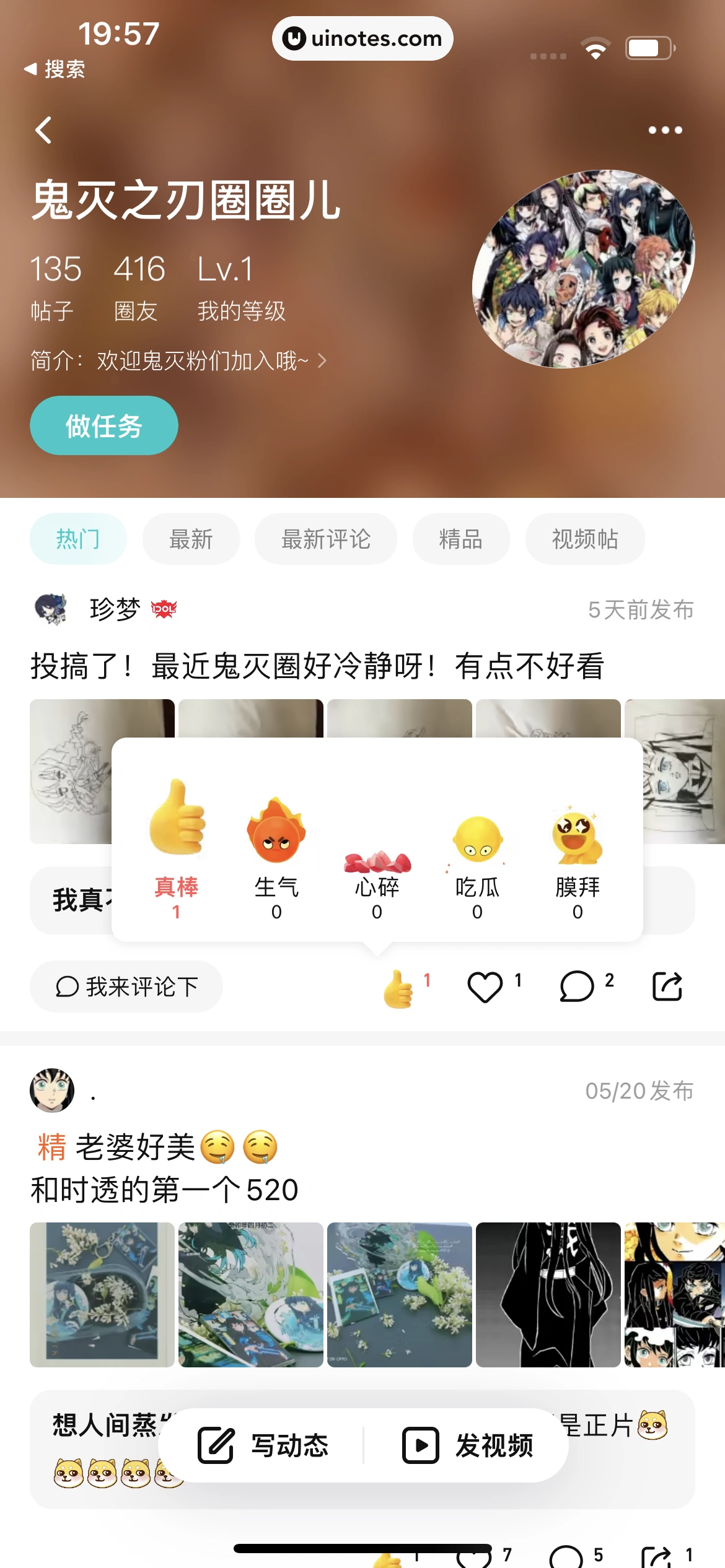Switch to the 最新 tab

coord(191,539)
